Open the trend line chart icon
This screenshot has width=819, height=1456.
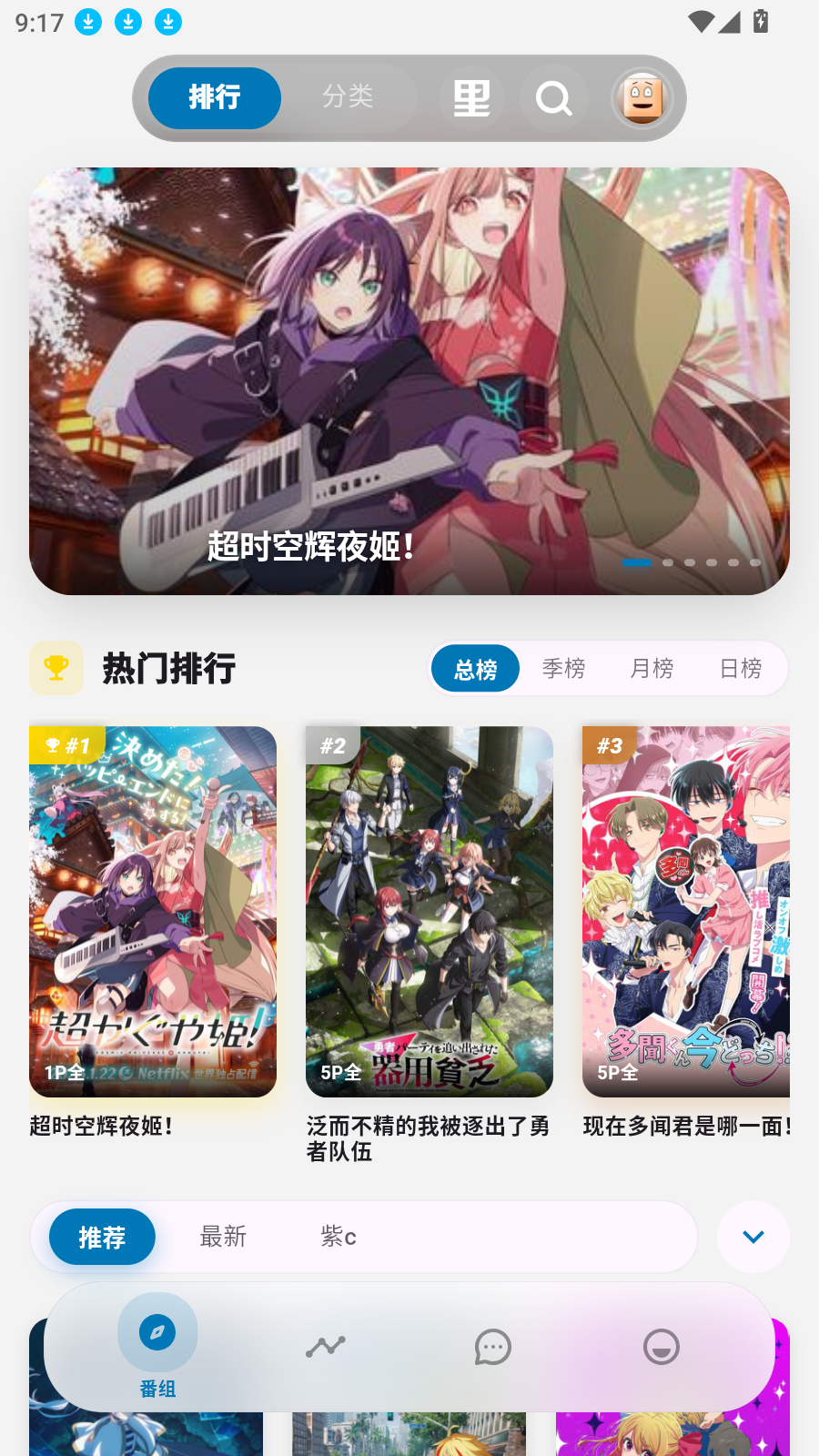point(325,1348)
